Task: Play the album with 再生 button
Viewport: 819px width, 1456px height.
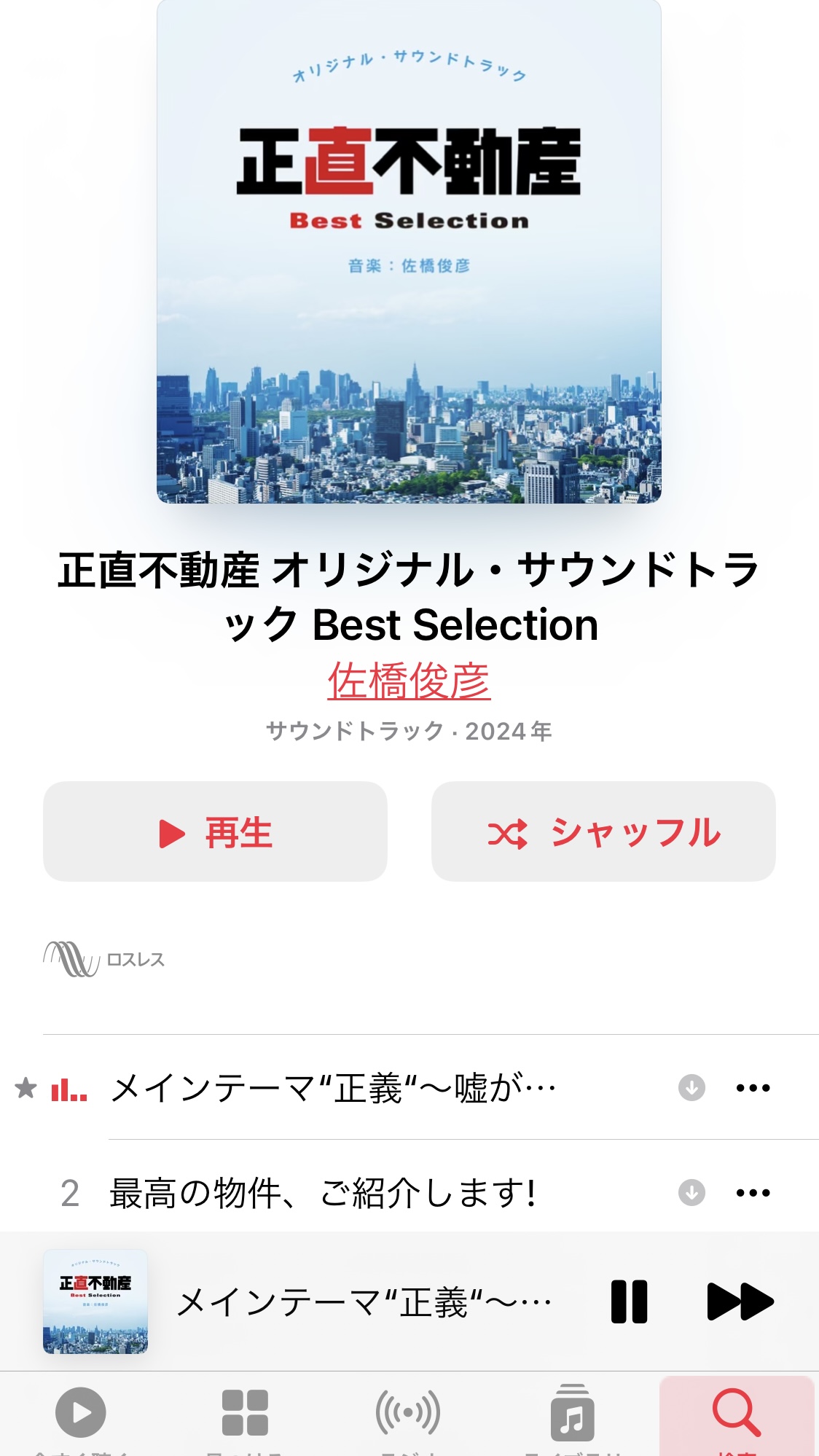Action: [x=215, y=831]
